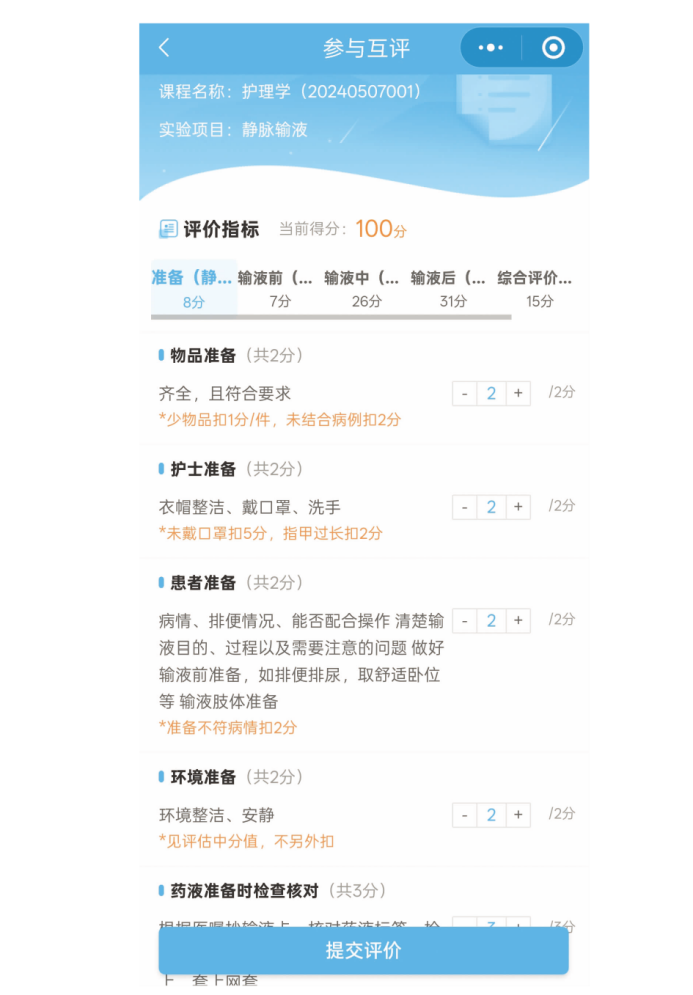Increase 物品准备 score

[518, 393]
